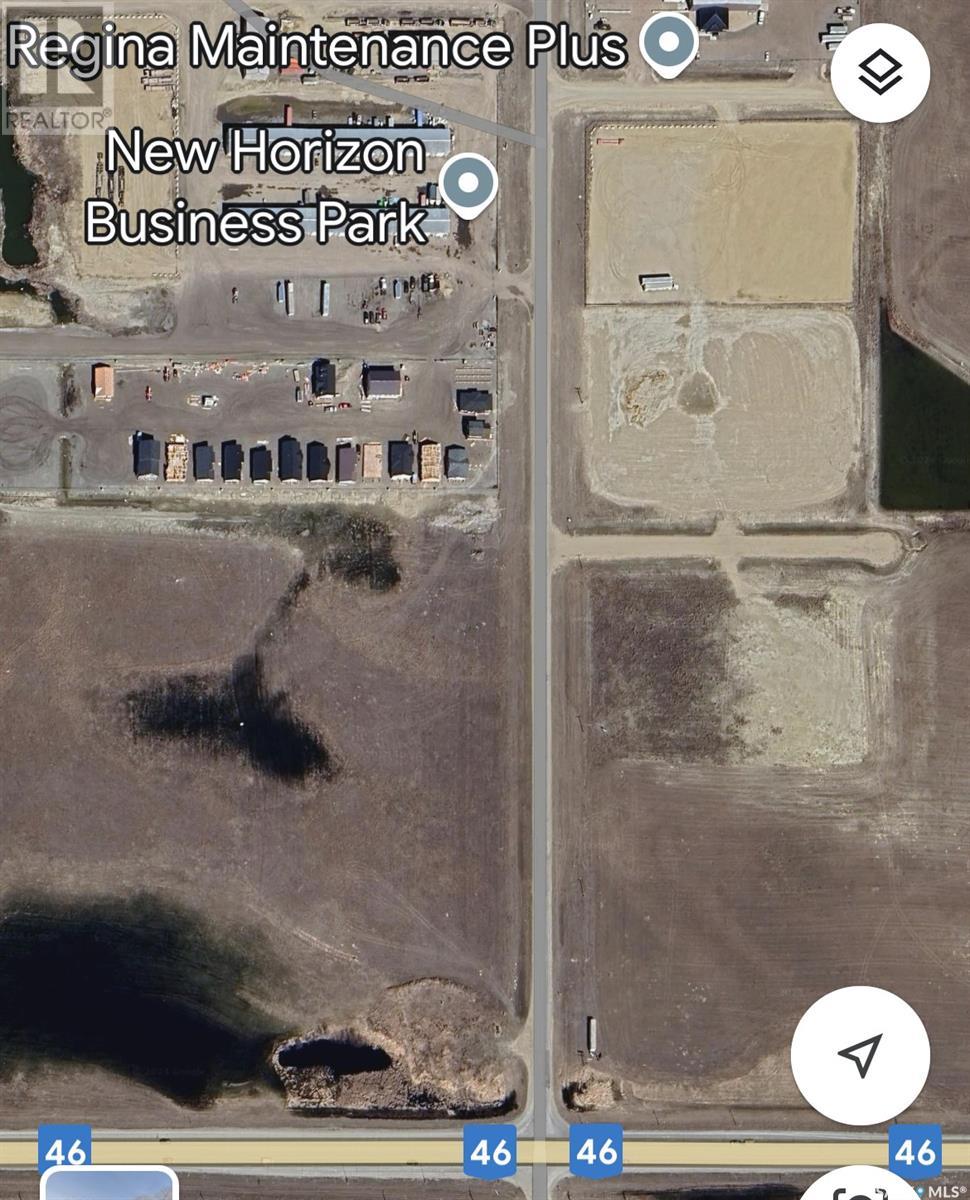Image resolution: width=970 pixels, height=1200 pixels.
Task: Center the map on my location
Action: click(860, 1054)
